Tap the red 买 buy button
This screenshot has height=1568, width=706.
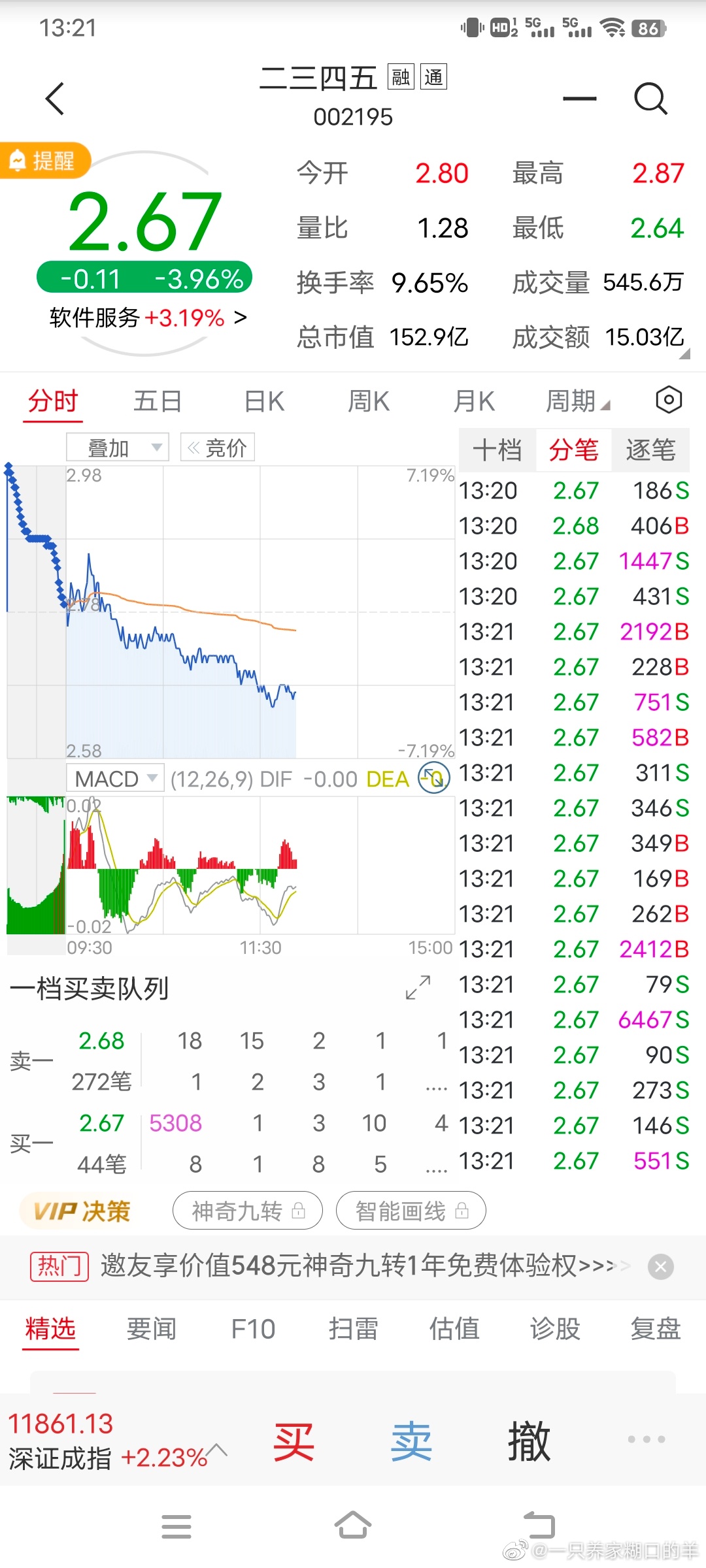294,1442
